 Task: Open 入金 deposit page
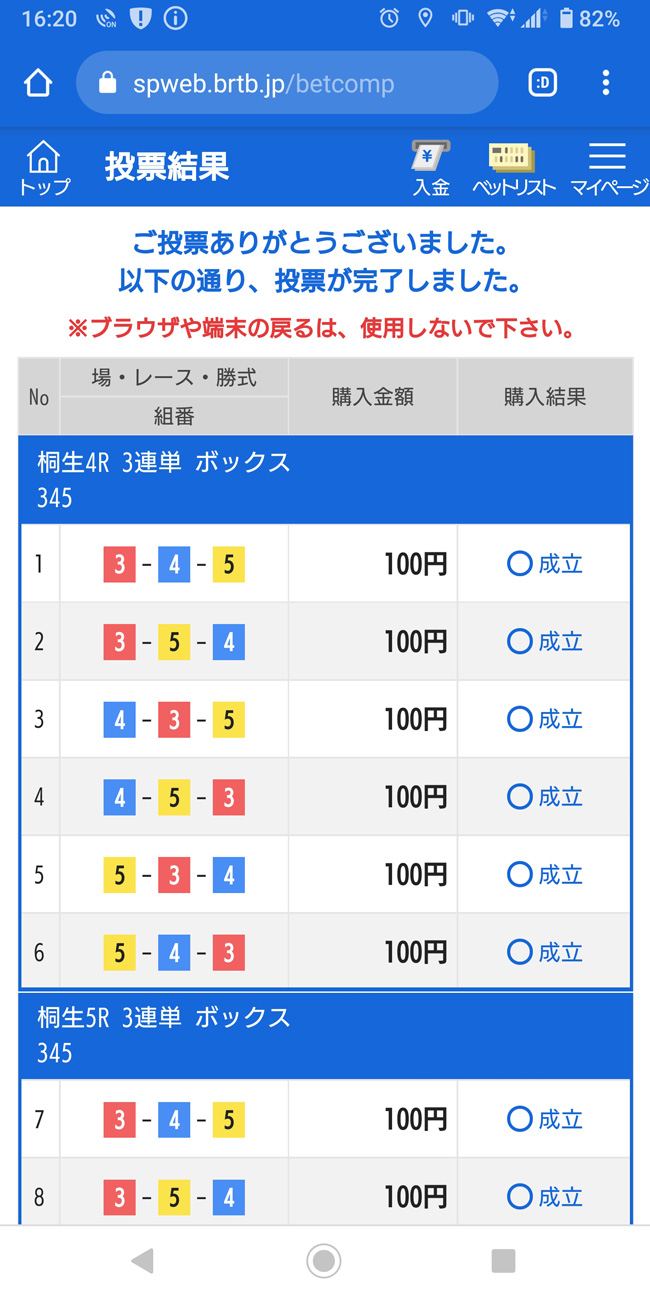pyautogui.click(x=431, y=168)
